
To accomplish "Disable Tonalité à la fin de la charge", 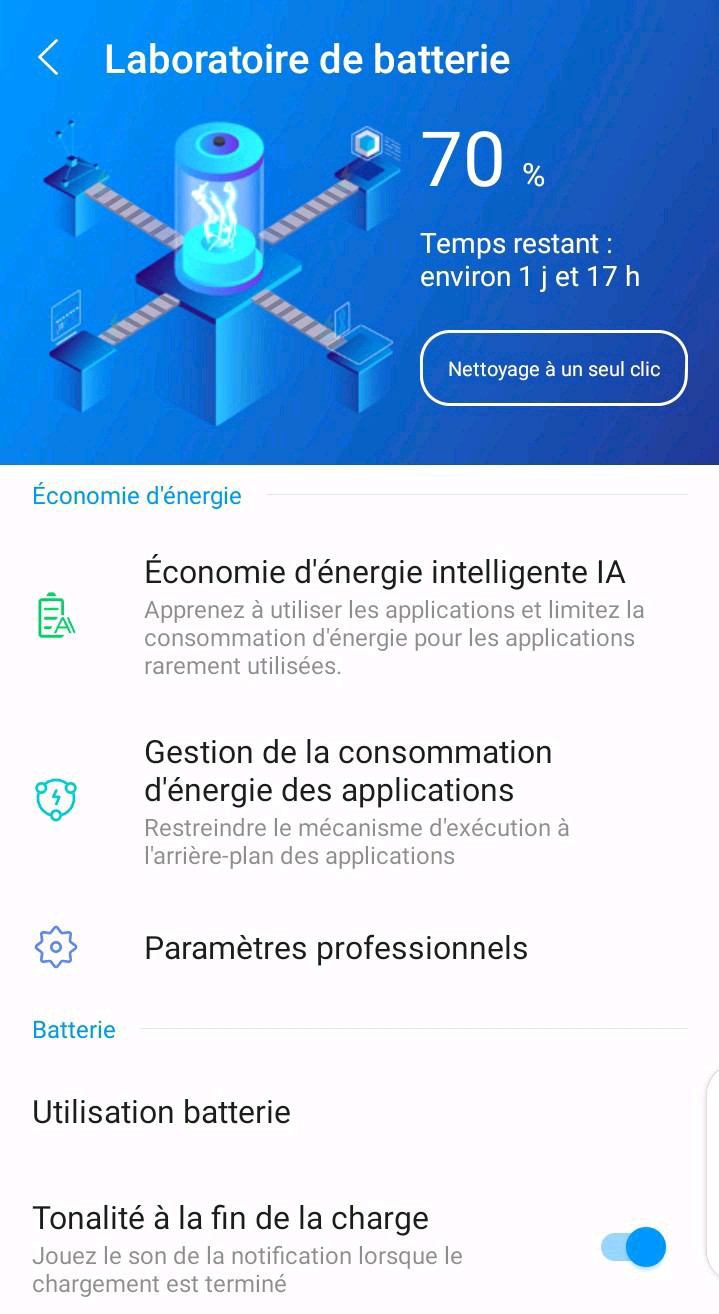I will point(634,1247).
